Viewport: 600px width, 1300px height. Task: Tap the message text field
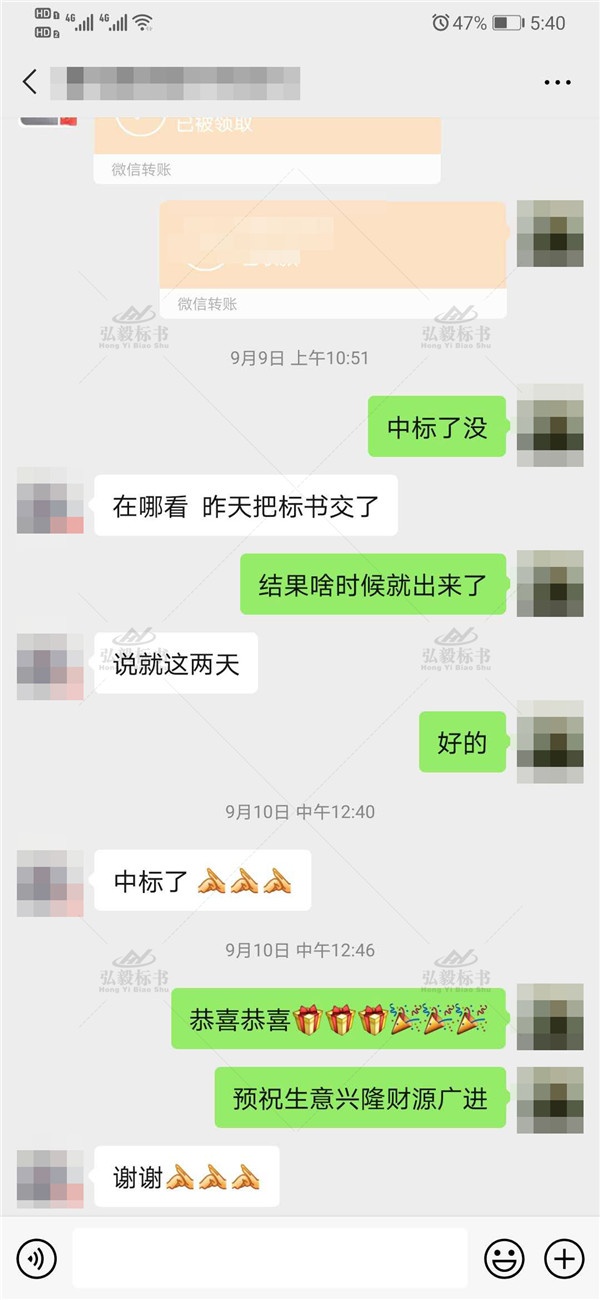click(x=270, y=1258)
